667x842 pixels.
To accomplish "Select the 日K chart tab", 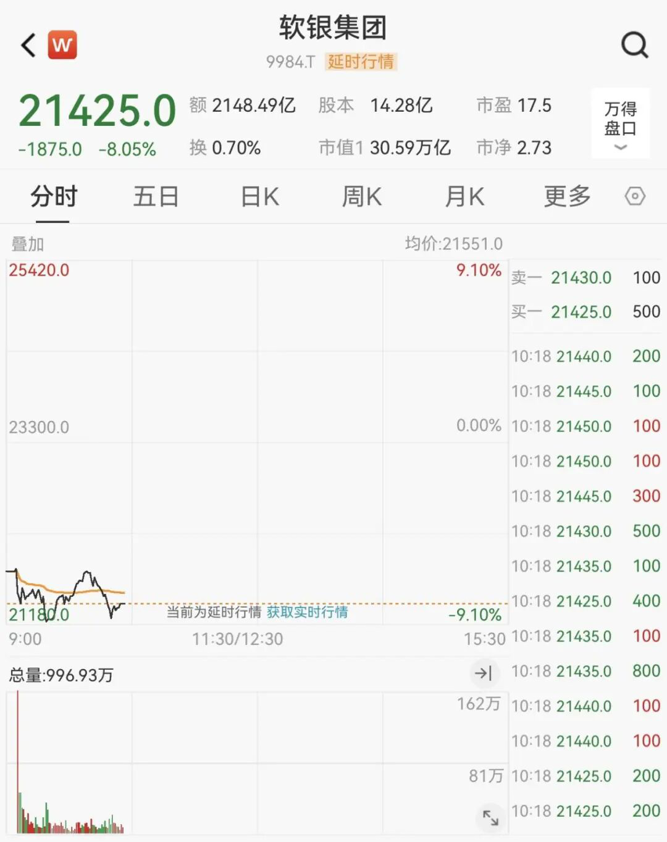I will [259, 197].
